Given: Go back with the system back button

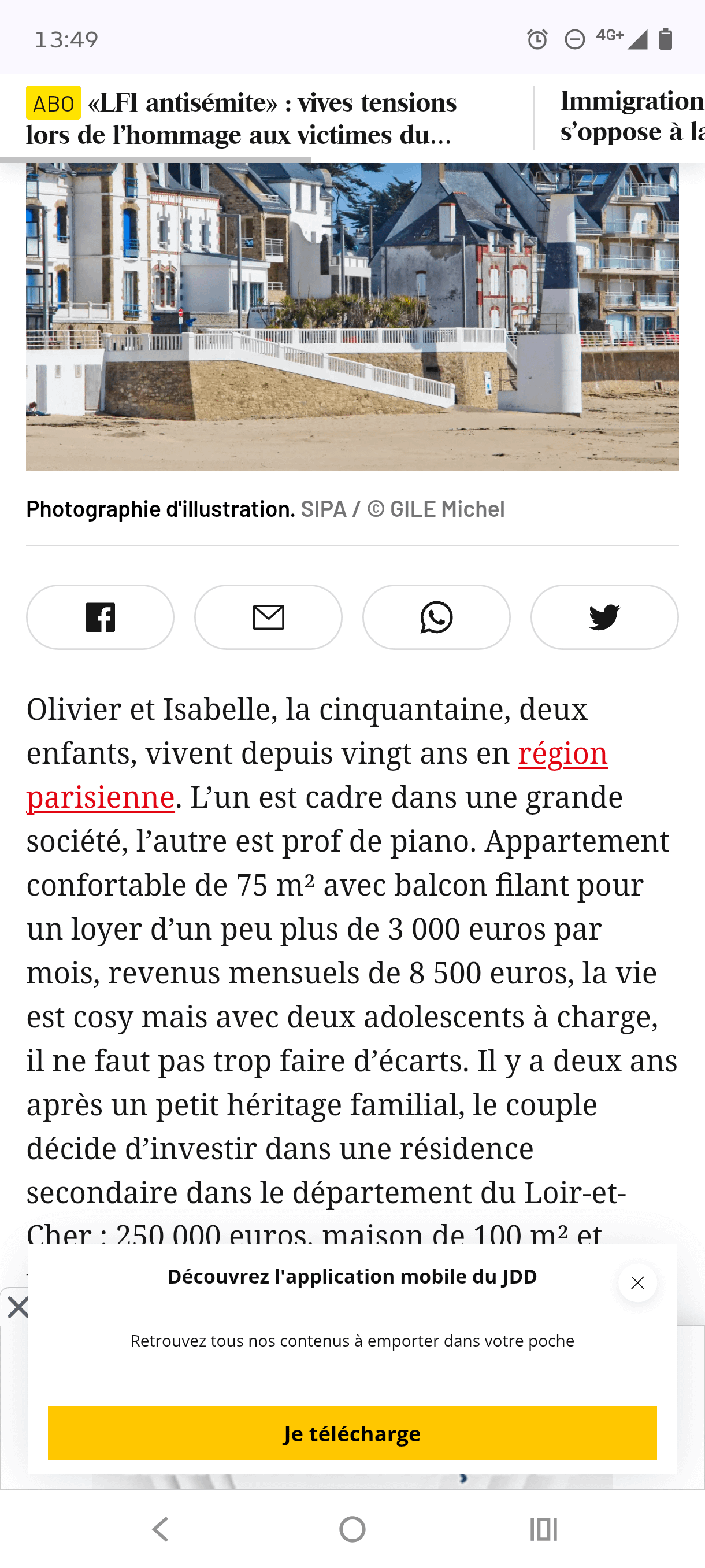Looking at the screenshot, I should tap(161, 1529).
